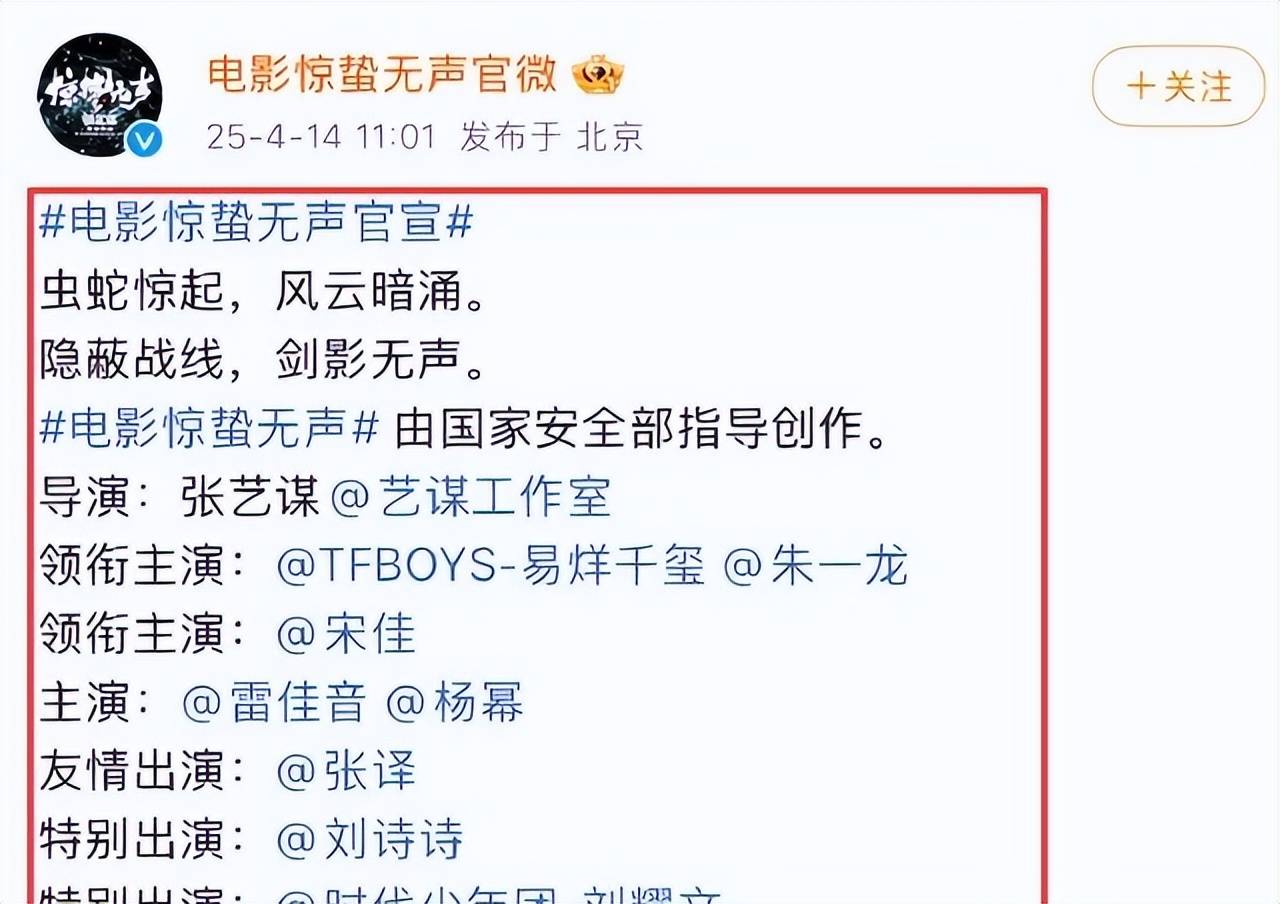Visit the @艺谋工作室 profile
Screen dimensions: 1280x904
[x=470, y=497]
